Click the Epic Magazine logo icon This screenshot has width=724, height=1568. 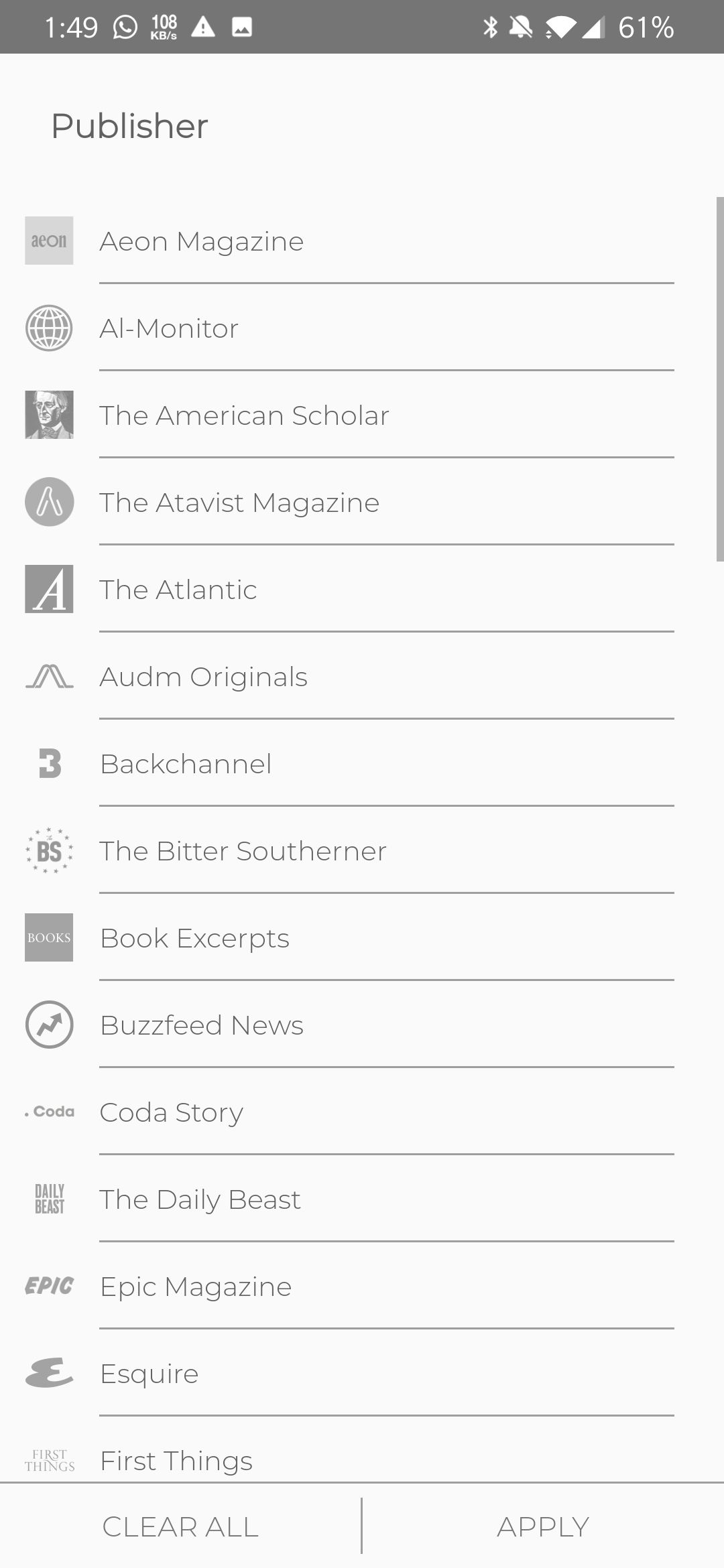coord(48,1286)
